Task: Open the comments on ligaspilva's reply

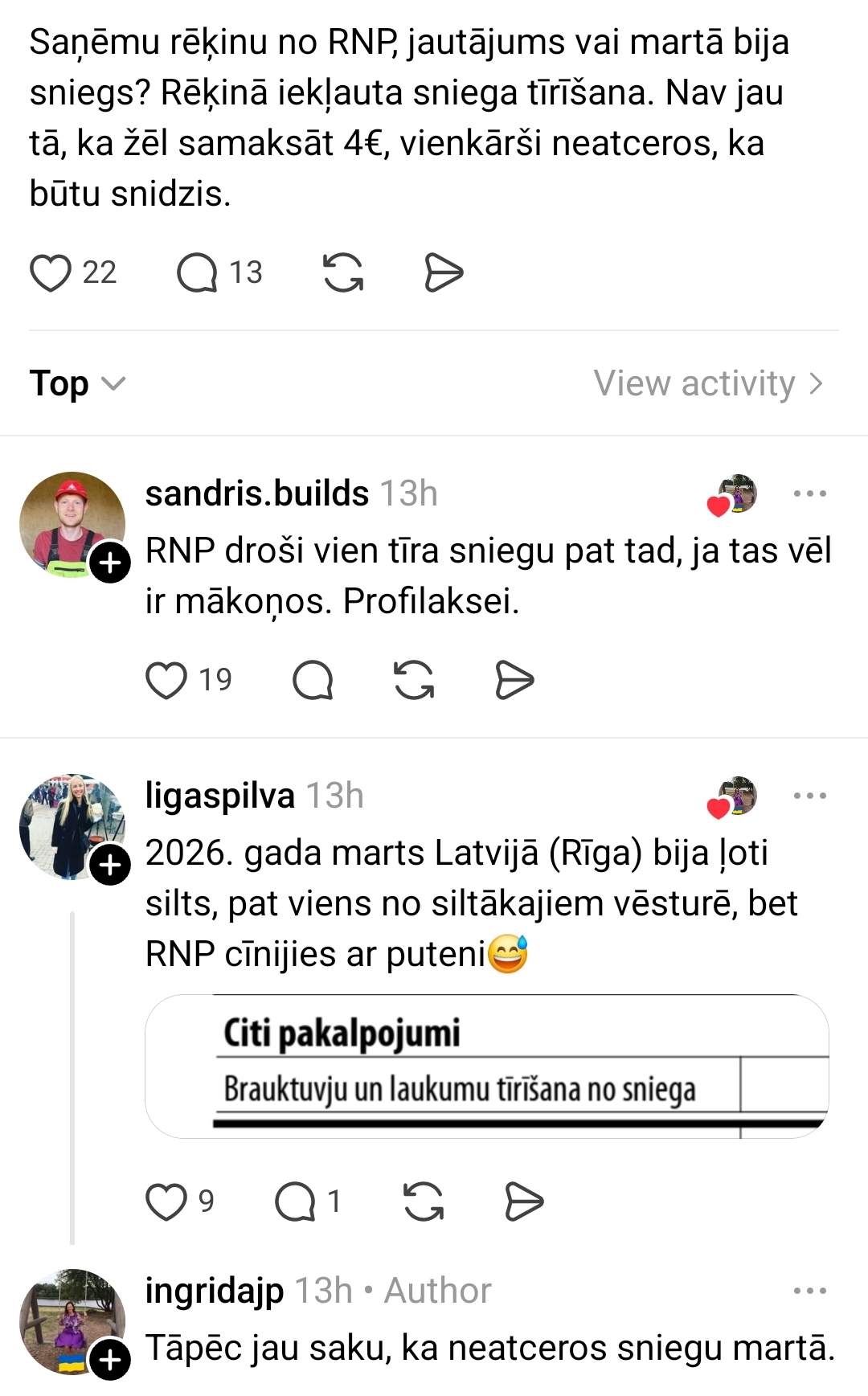Action: [295, 1202]
